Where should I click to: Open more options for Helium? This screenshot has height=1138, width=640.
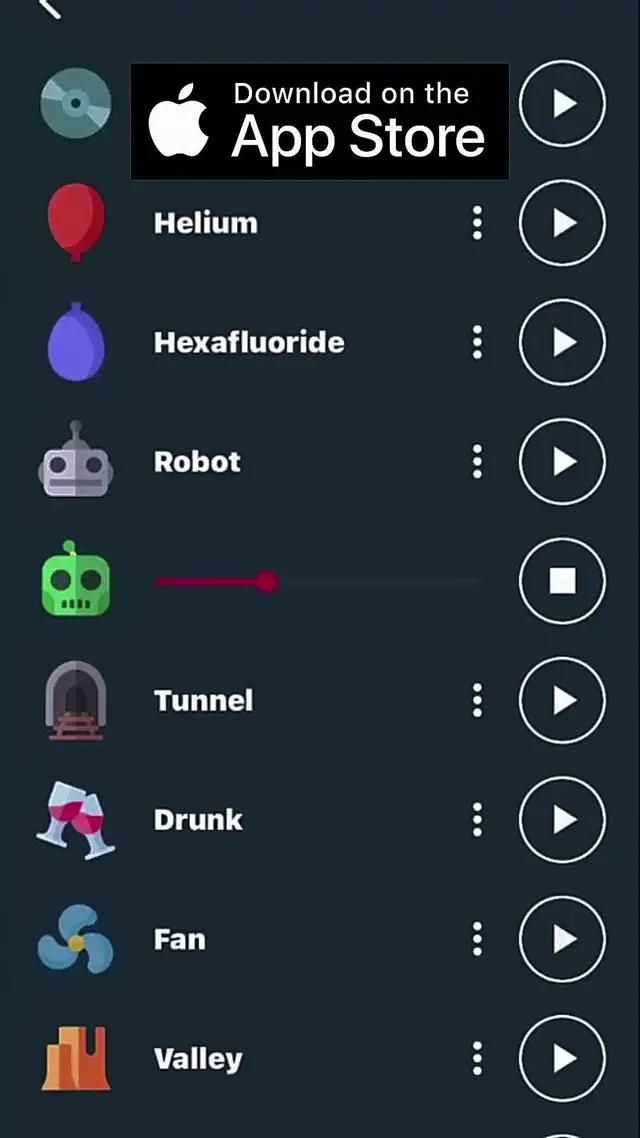(x=477, y=223)
